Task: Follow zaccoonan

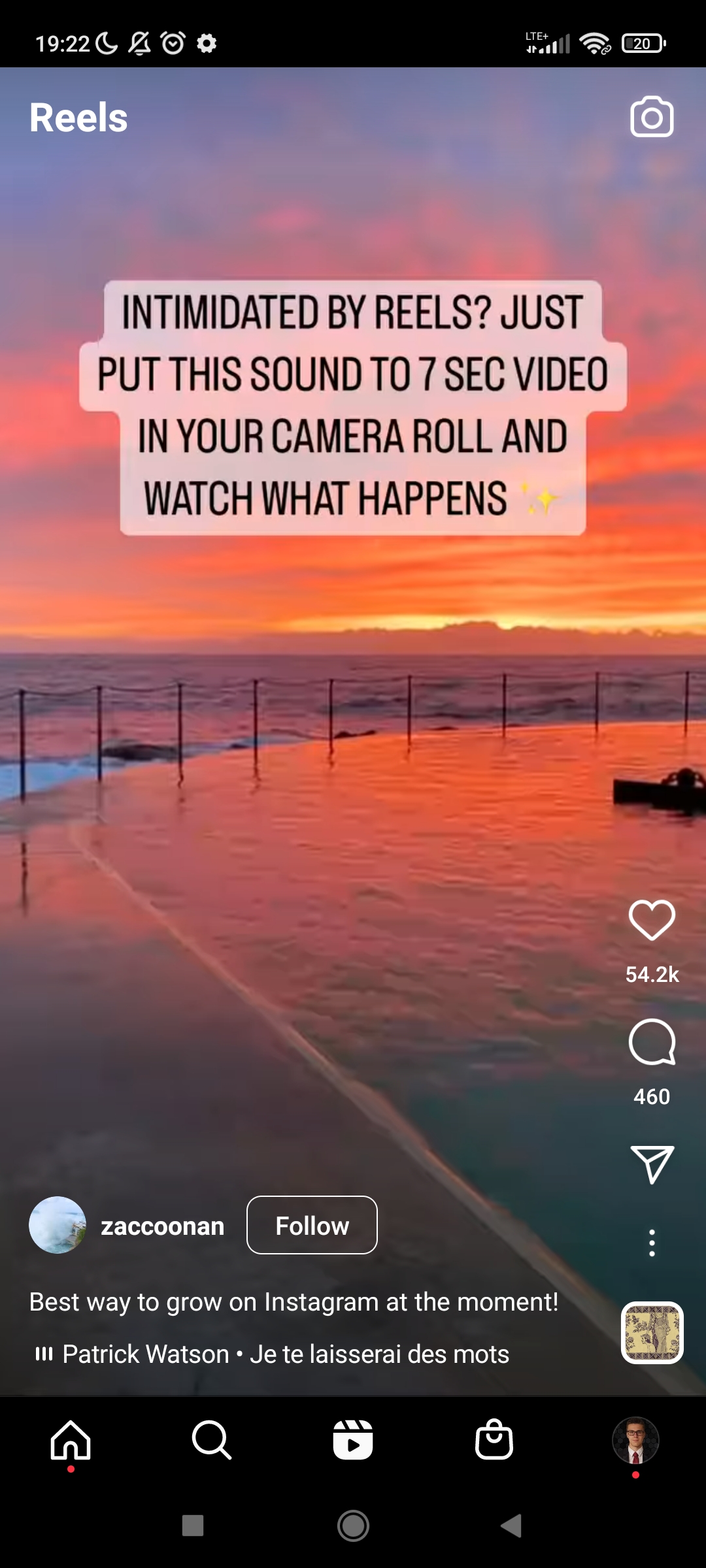Action: [x=312, y=1225]
